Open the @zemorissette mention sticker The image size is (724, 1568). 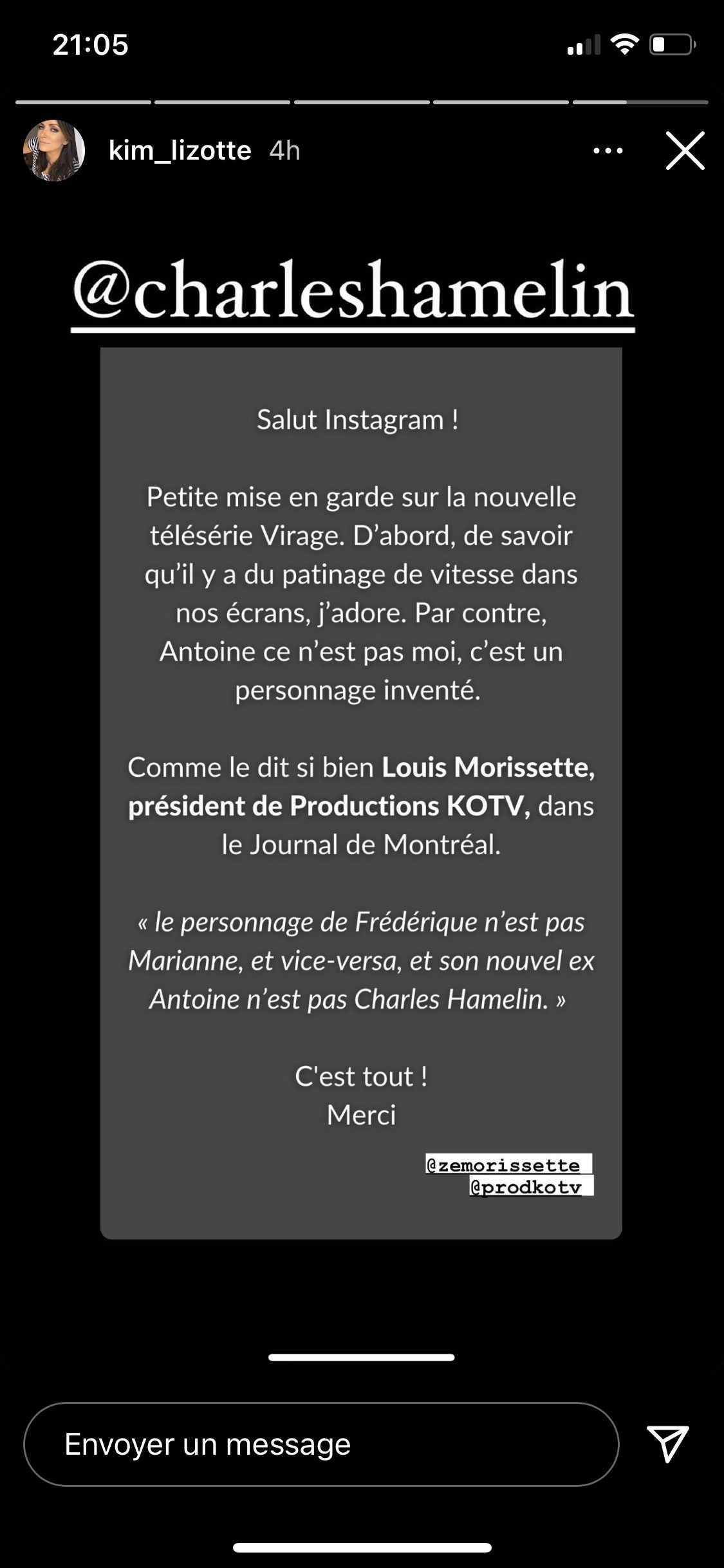click(507, 1164)
